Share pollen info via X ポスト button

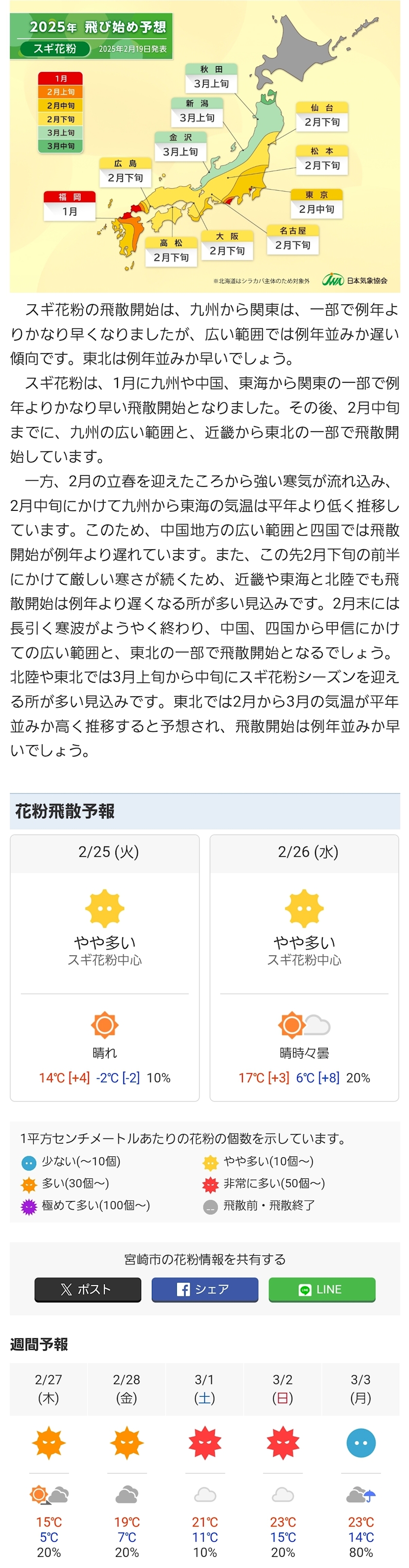point(88,1289)
